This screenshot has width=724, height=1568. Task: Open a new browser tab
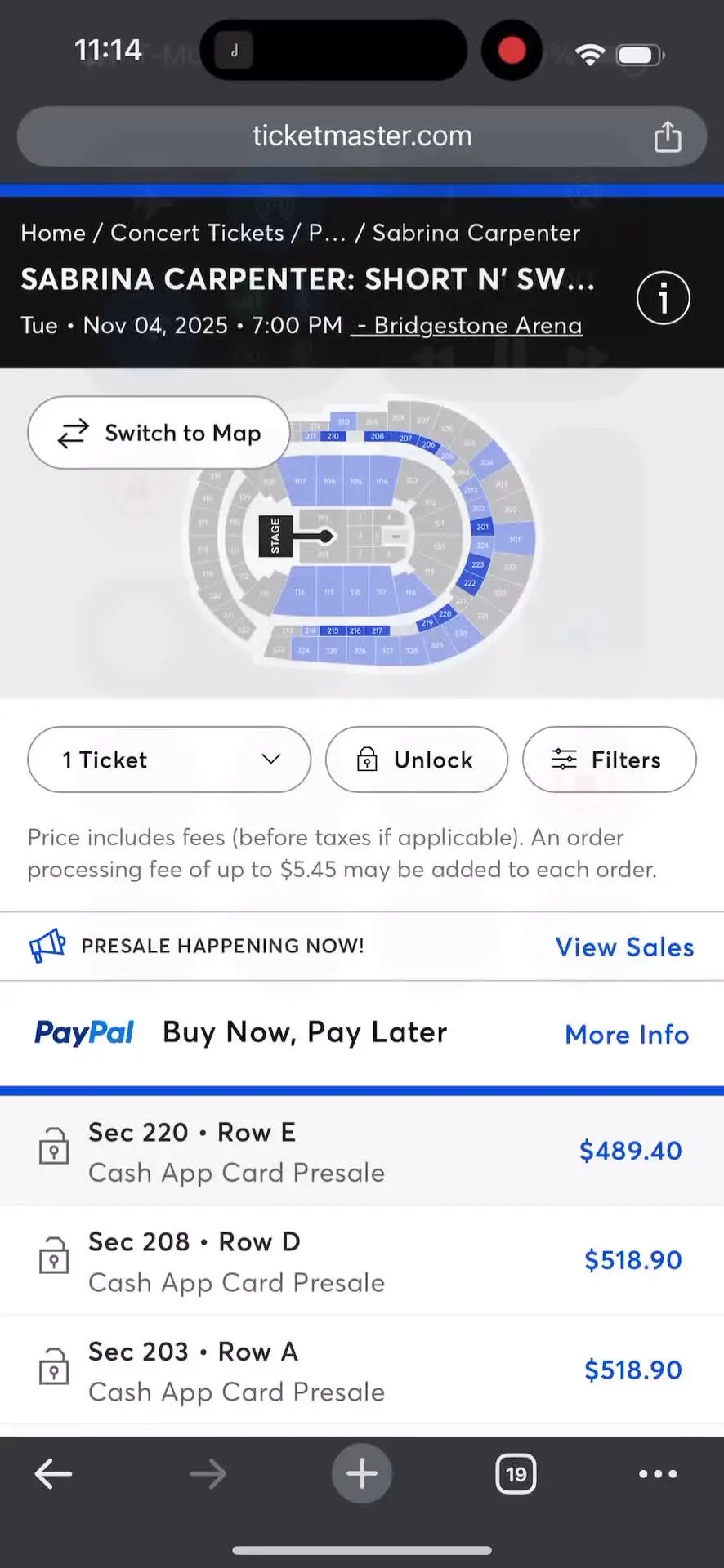pyautogui.click(x=362, y=1474)
